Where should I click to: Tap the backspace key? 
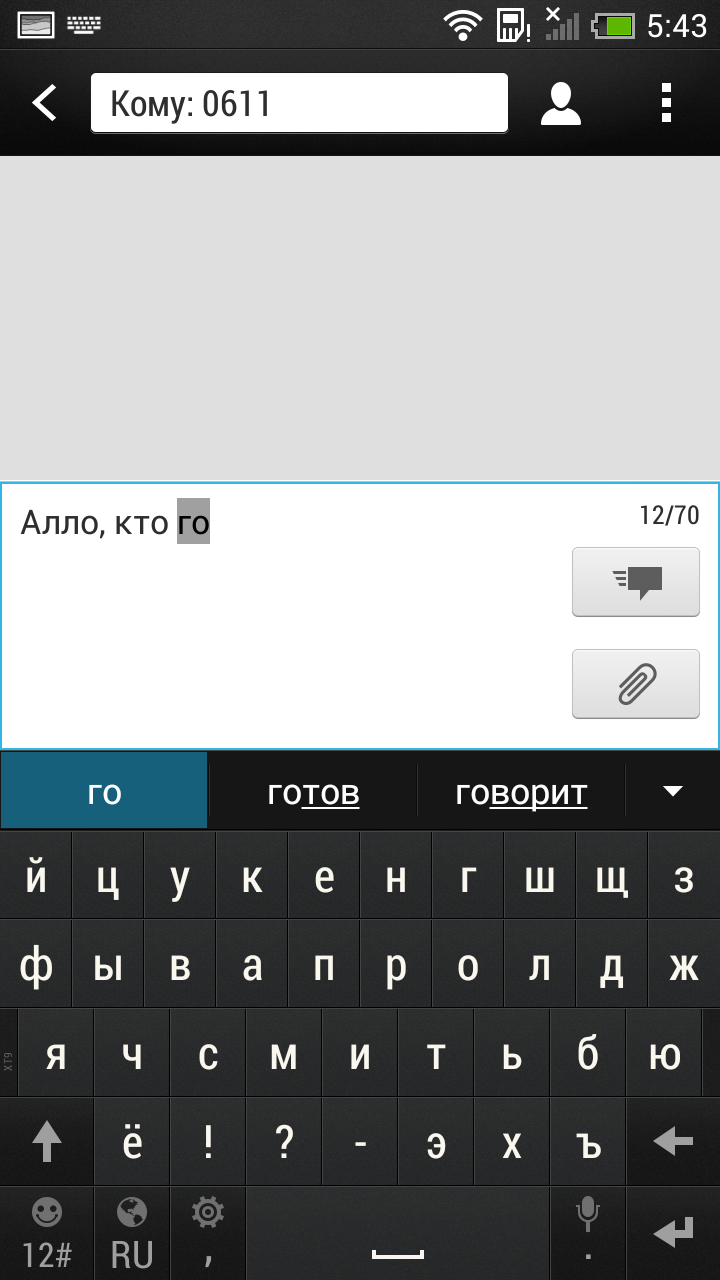coord(673,1142)
